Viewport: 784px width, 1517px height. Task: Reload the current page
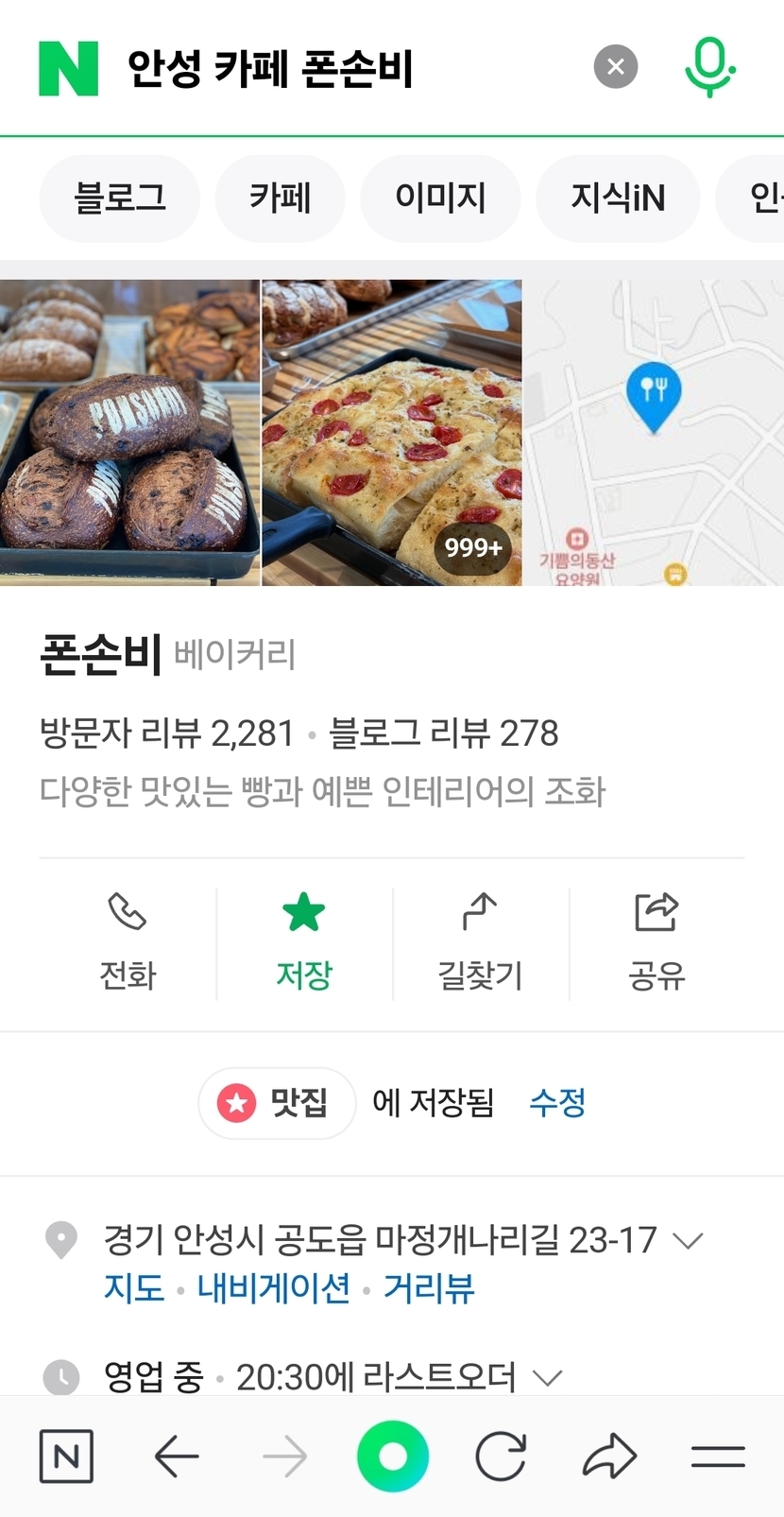pos(501,1457)
